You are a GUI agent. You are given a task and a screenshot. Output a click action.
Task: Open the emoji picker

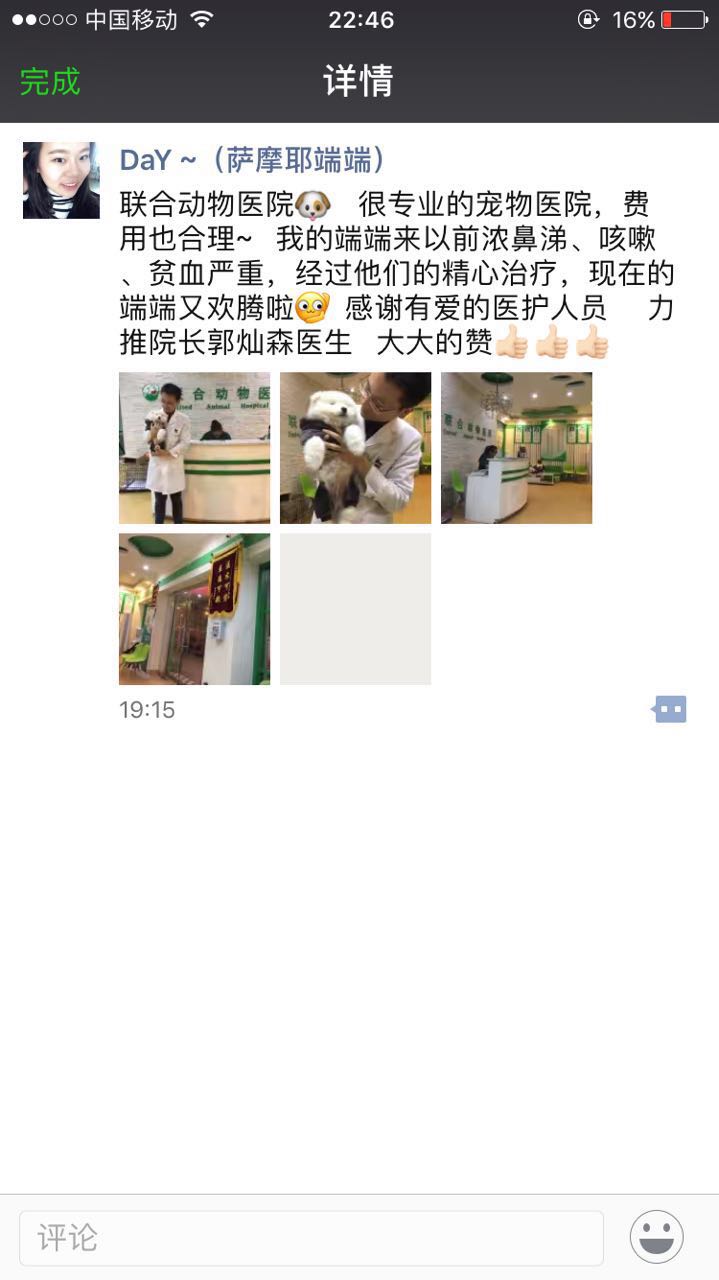[656, 1237]
